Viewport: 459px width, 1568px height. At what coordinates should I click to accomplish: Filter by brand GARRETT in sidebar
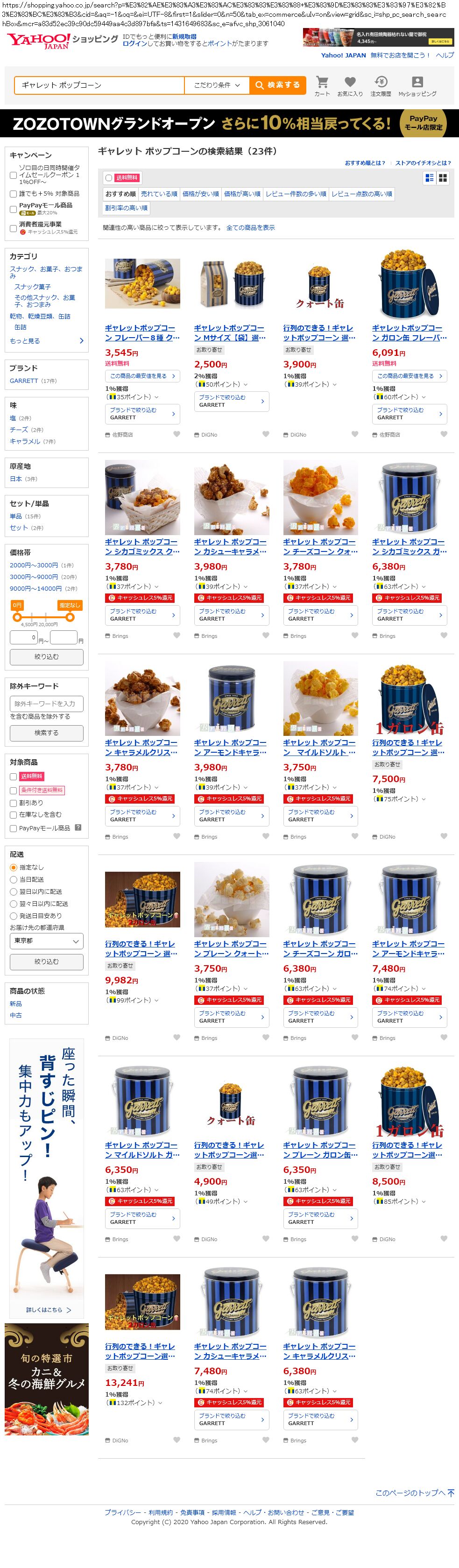point(24,381)
